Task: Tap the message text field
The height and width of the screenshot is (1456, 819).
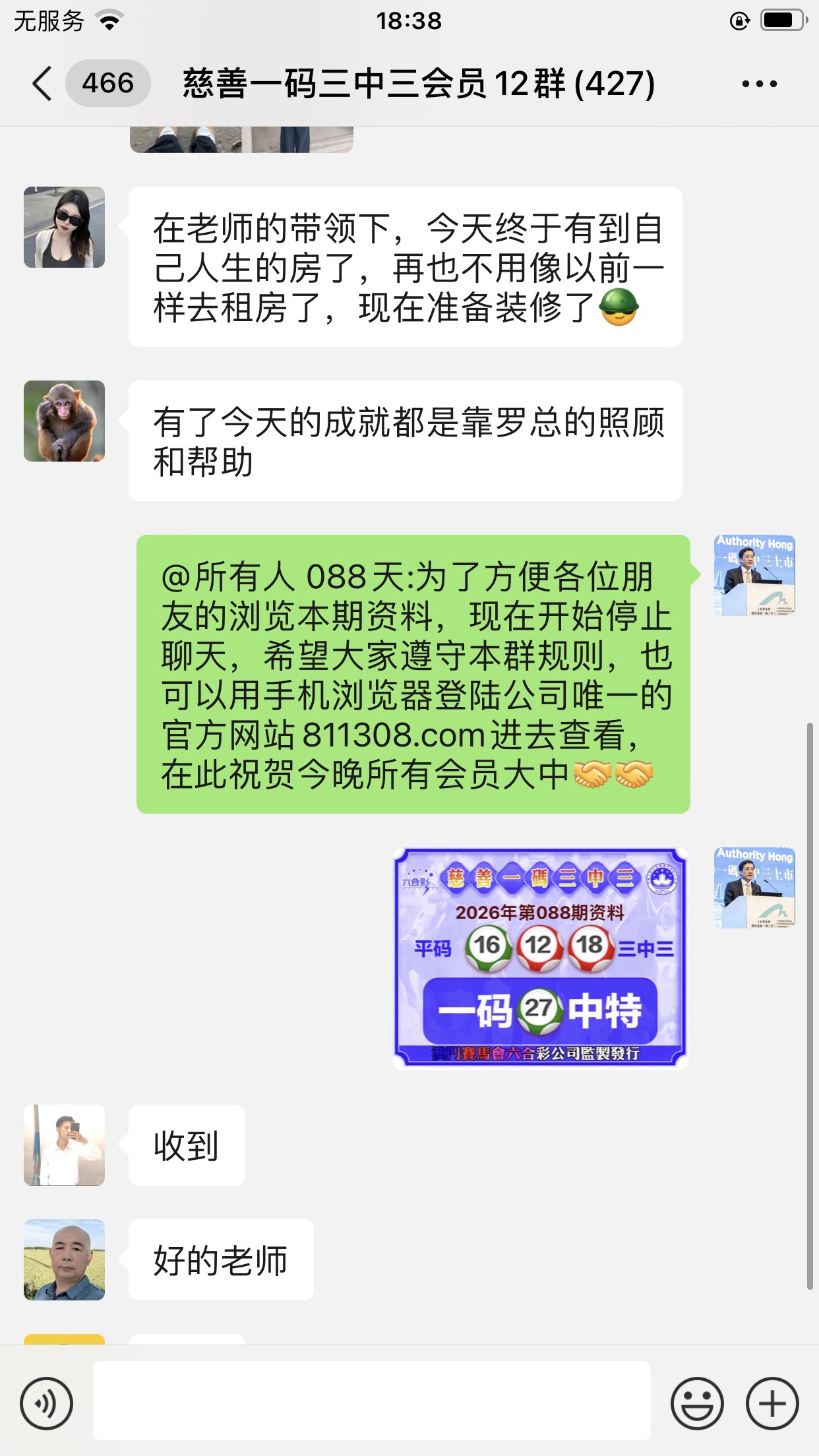Action: pyautogui.click(x=371, y=1400)
